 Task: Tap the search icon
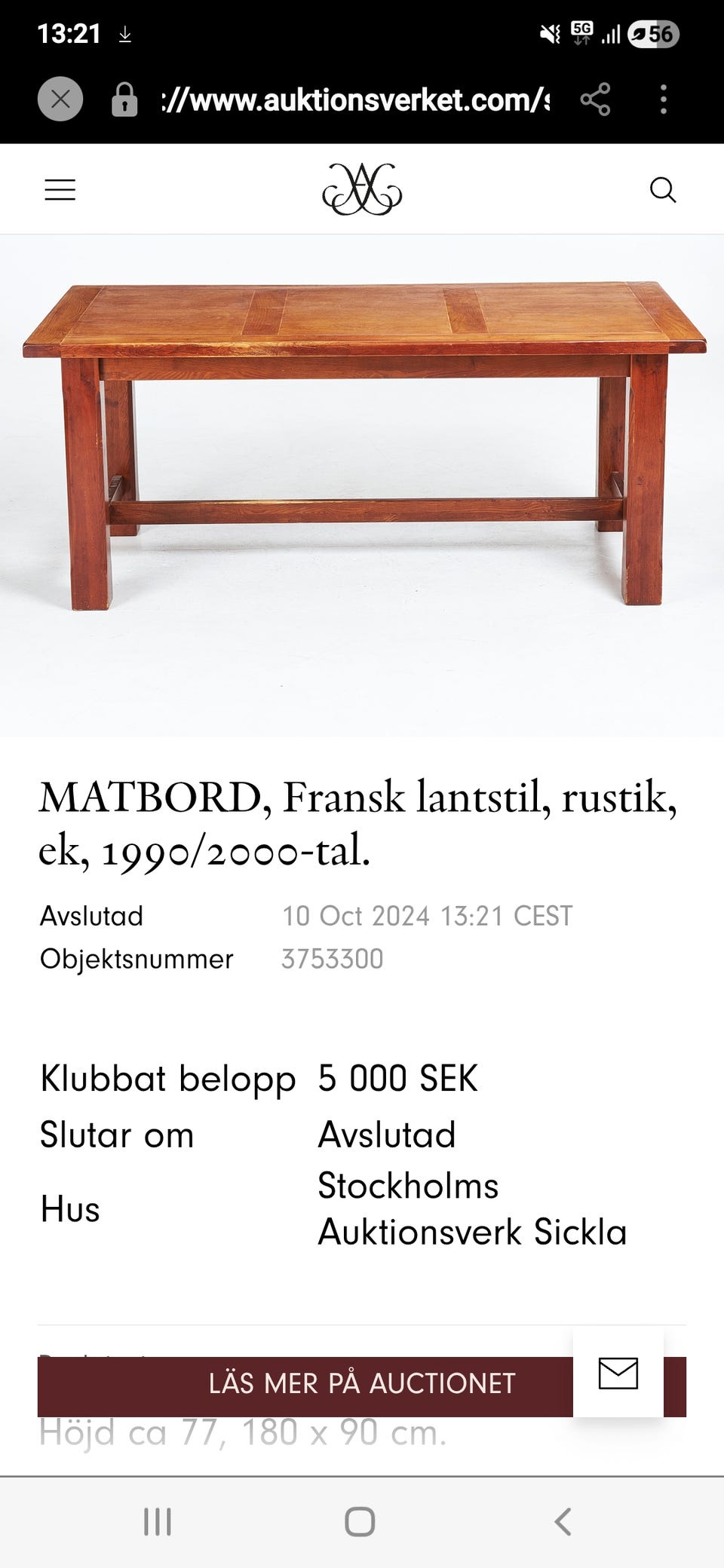pyautogui.click(x=664, y=190)
